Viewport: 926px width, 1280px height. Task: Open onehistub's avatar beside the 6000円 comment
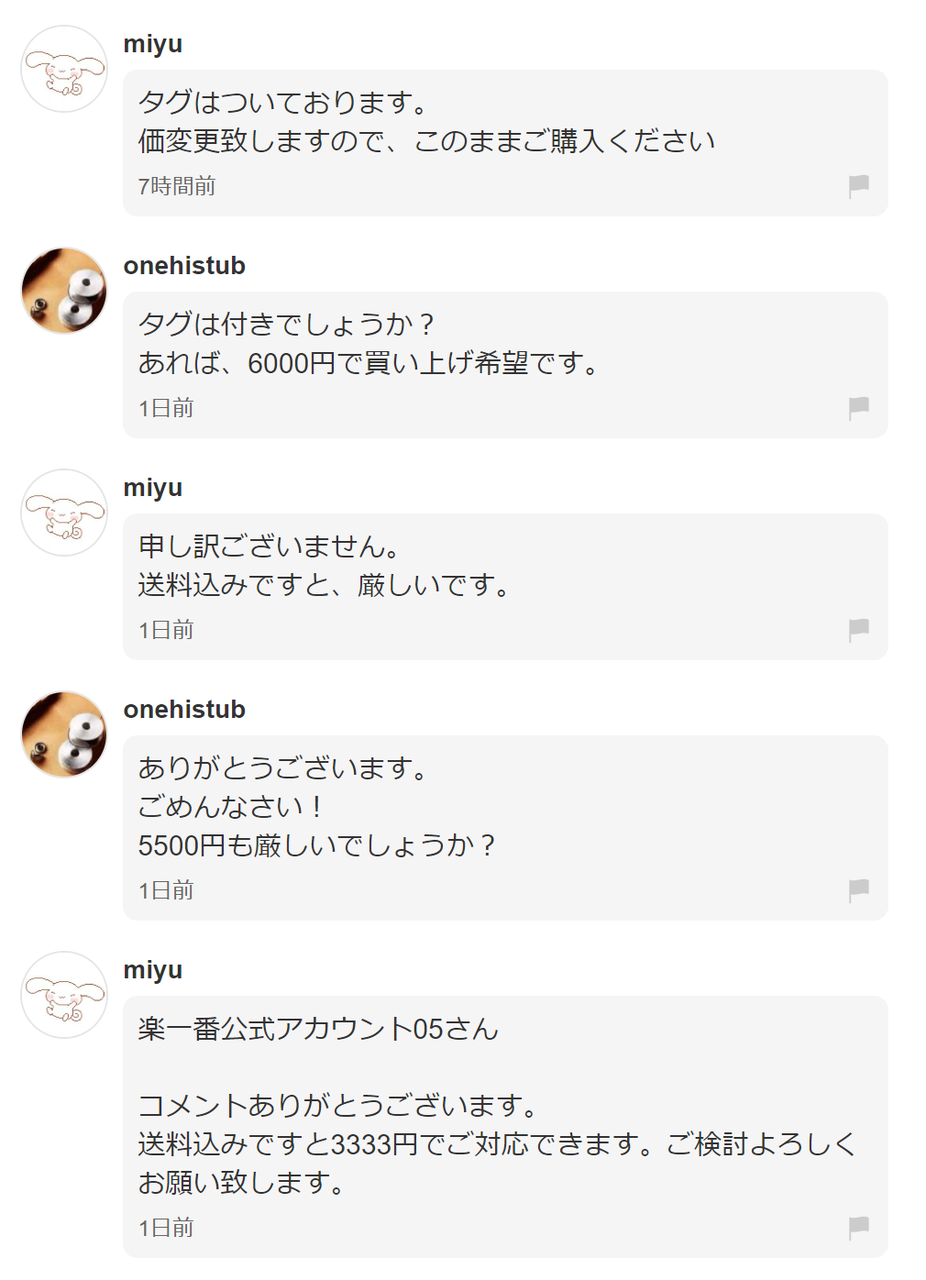pyautogui.click(x=64, y=291)
